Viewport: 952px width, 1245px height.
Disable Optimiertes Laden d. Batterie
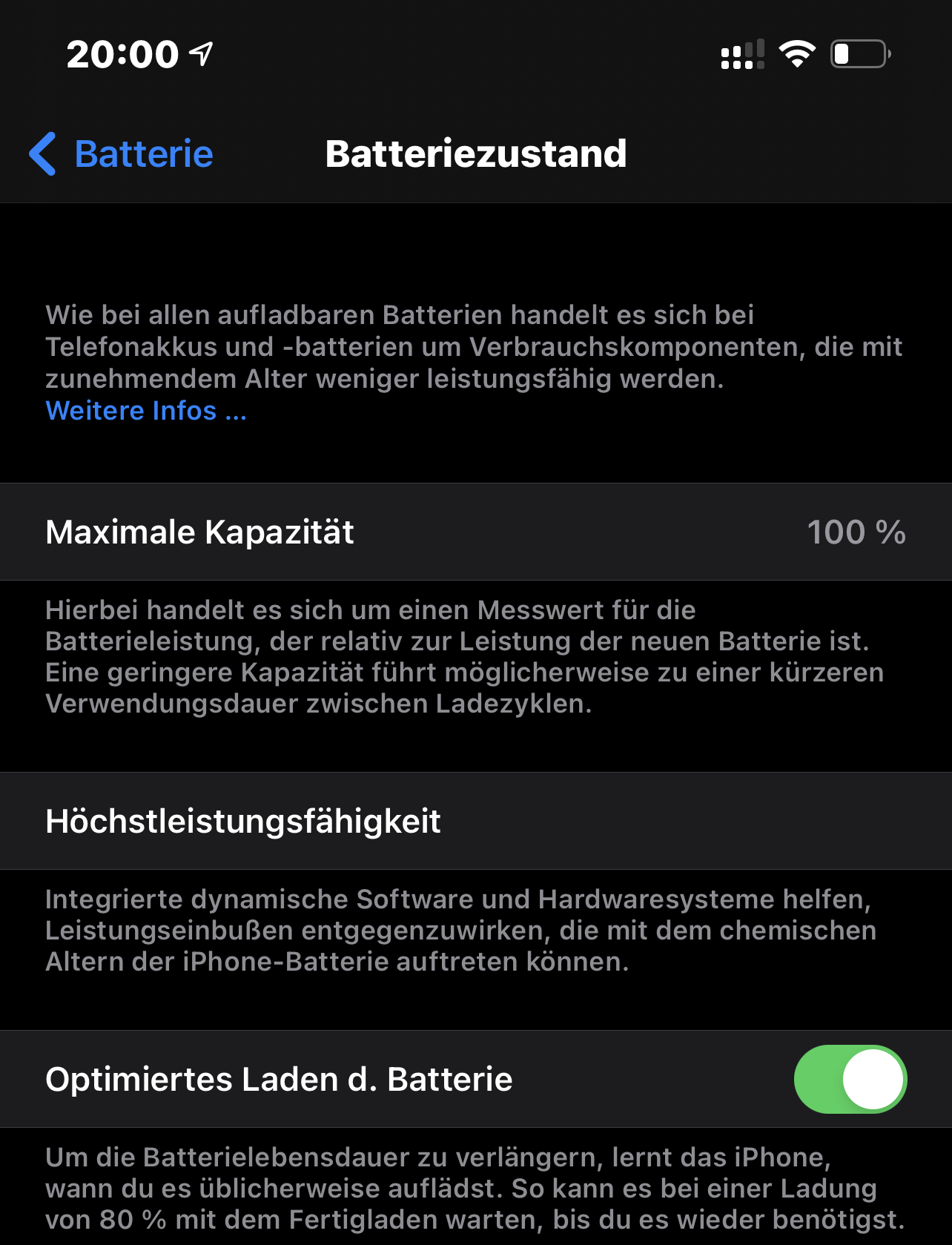click(850, 1079)
